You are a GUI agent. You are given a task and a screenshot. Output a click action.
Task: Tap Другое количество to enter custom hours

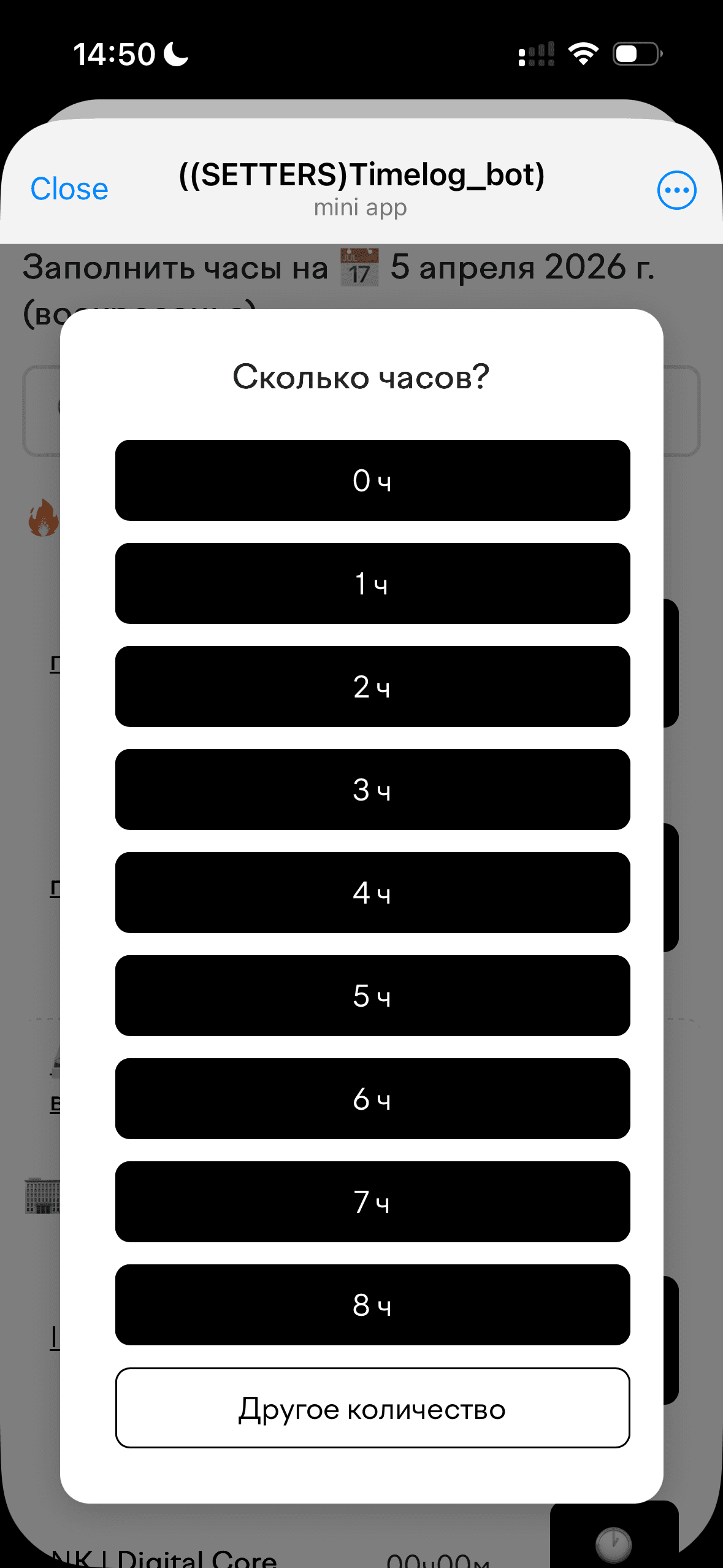click(x=372, y=1408)
